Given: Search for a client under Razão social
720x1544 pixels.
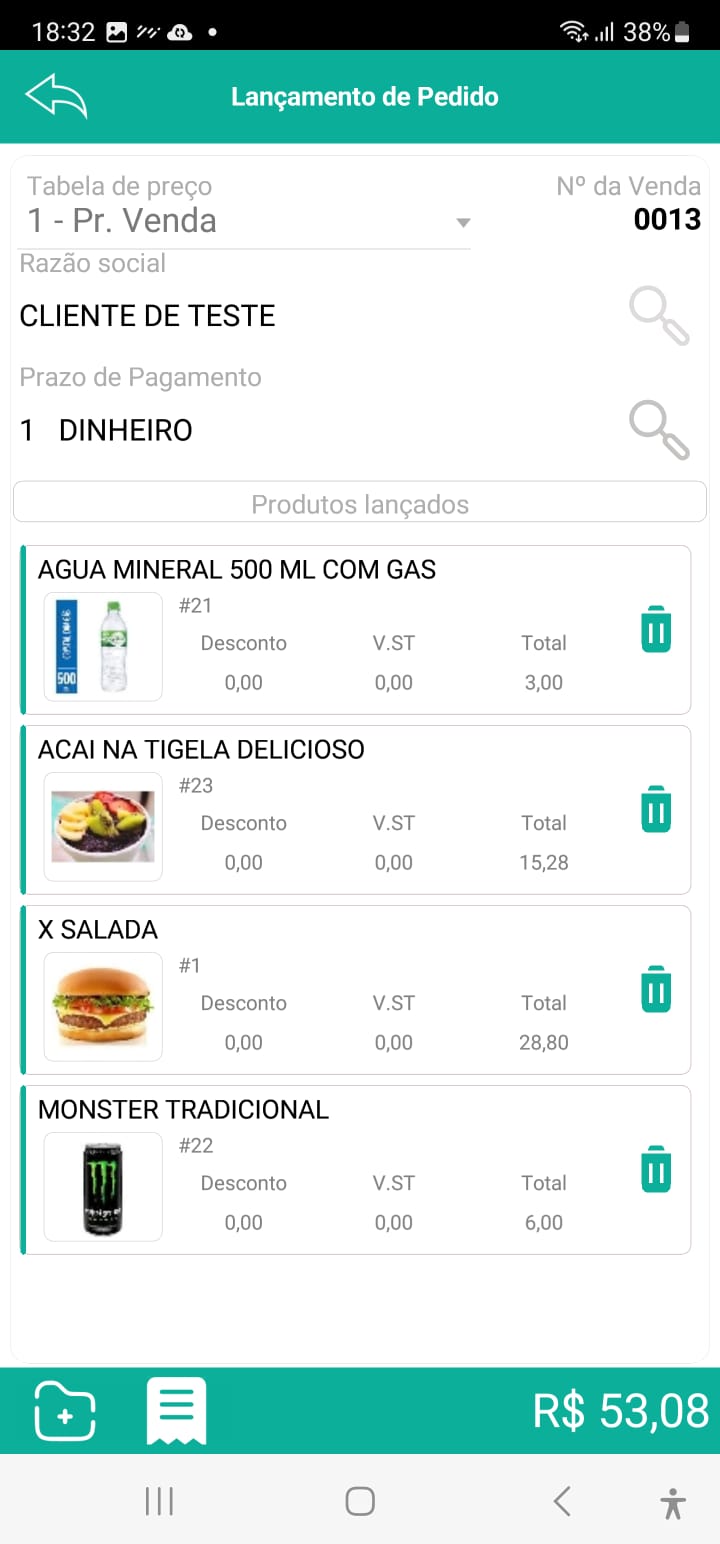Looking at the screenshot, I should [659, 316].
